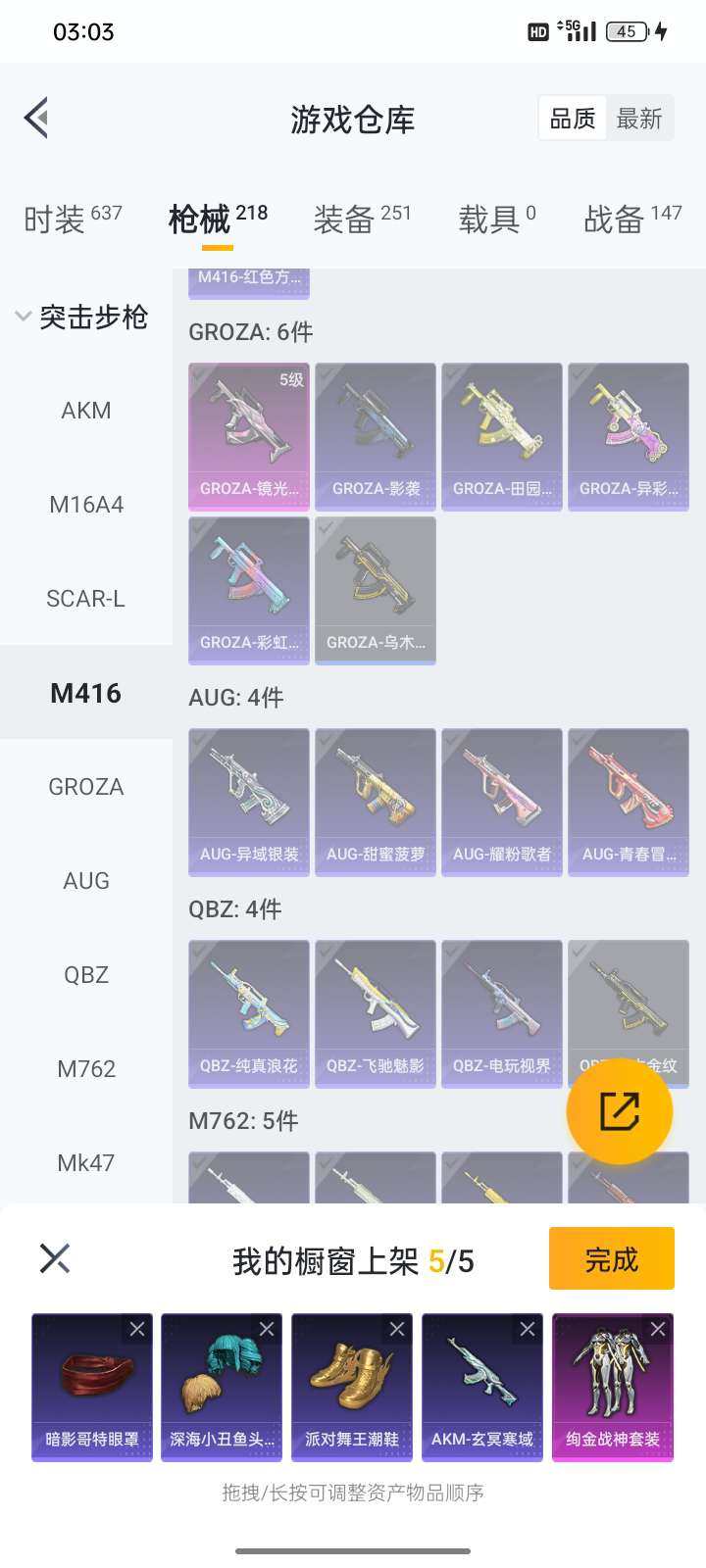Select the AUG-异域银装 skin
Screen dimensions: 706x1568
pyautogui.click(x=249, y=802)
